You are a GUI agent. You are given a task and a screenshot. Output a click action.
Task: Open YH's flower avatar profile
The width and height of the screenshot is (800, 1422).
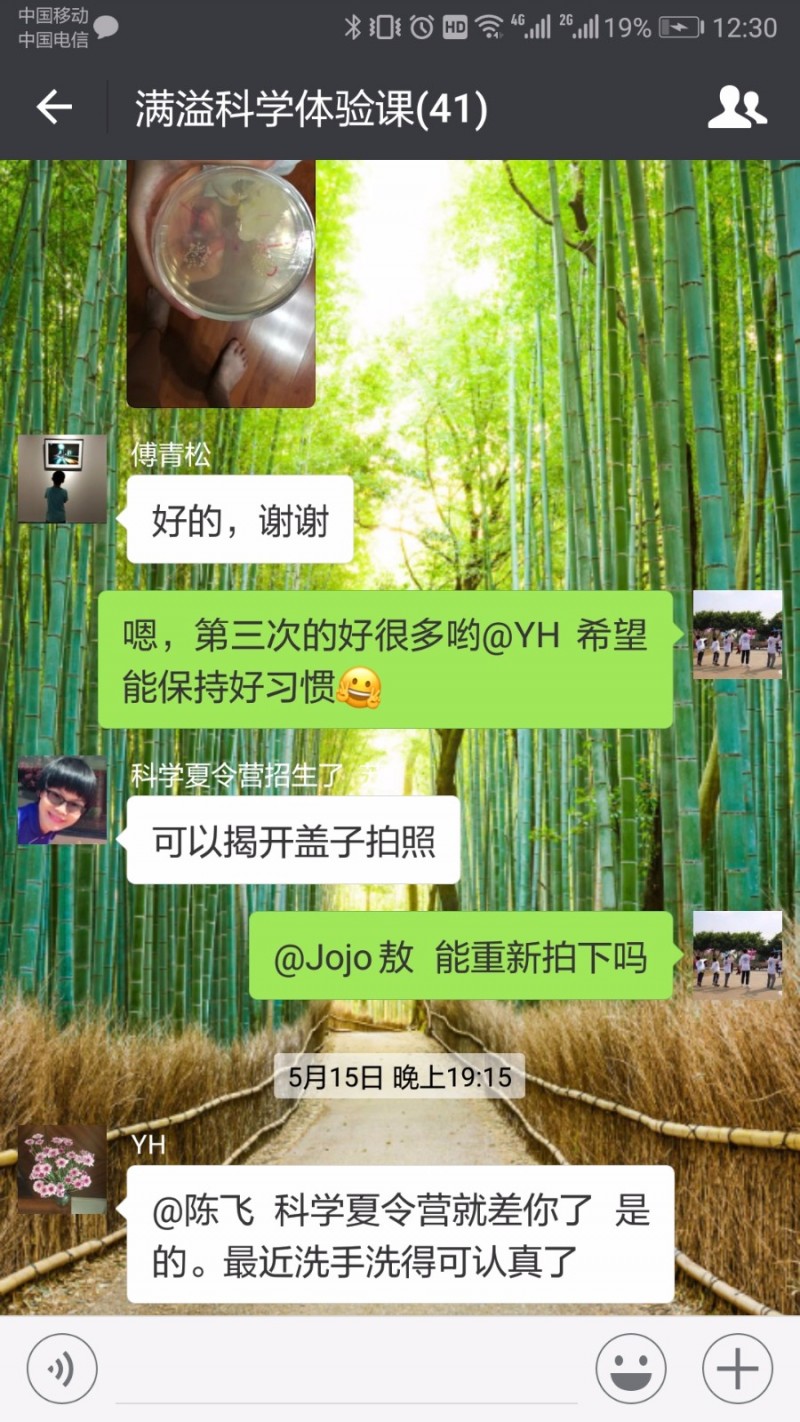(62, 1168)
